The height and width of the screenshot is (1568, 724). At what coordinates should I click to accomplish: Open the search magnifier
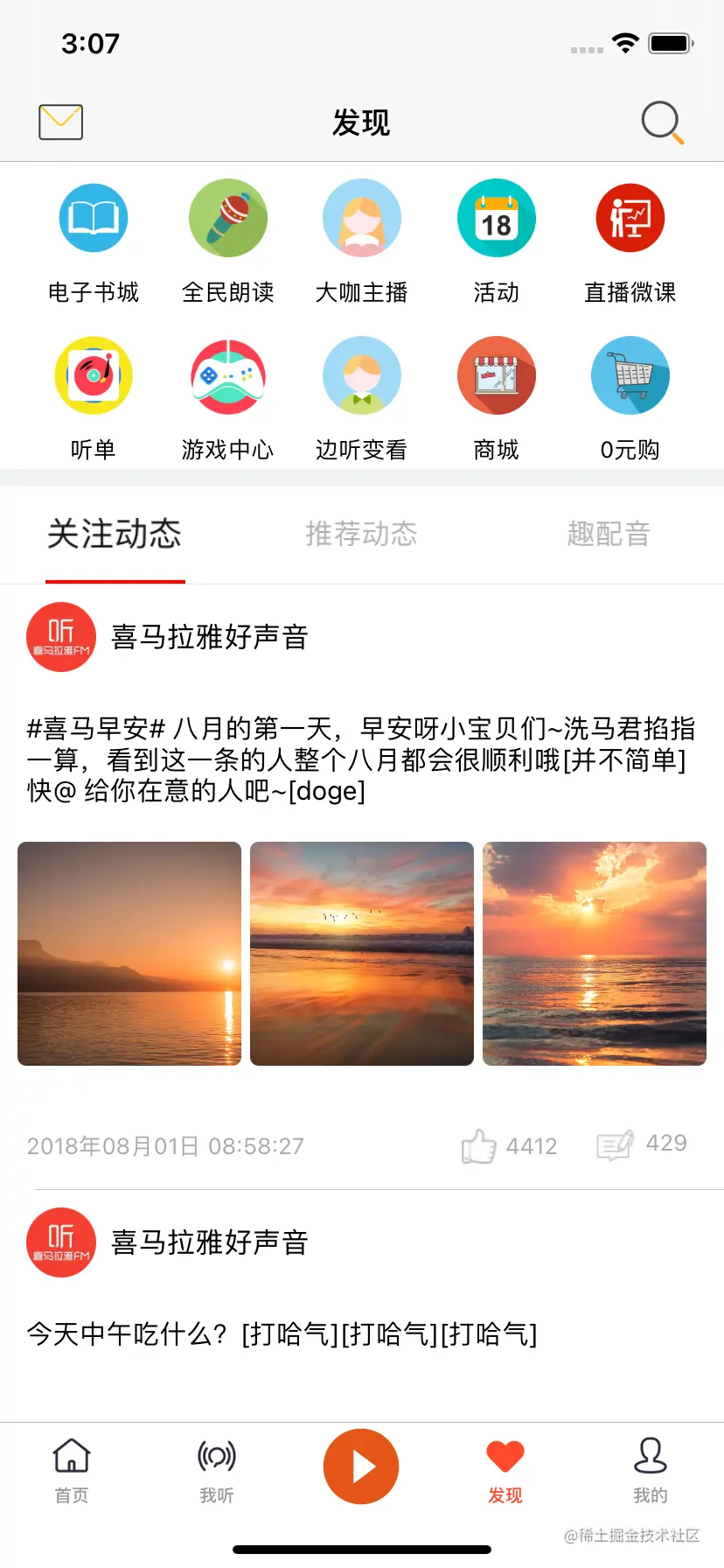pyautogui.click(x=661, y=122)
